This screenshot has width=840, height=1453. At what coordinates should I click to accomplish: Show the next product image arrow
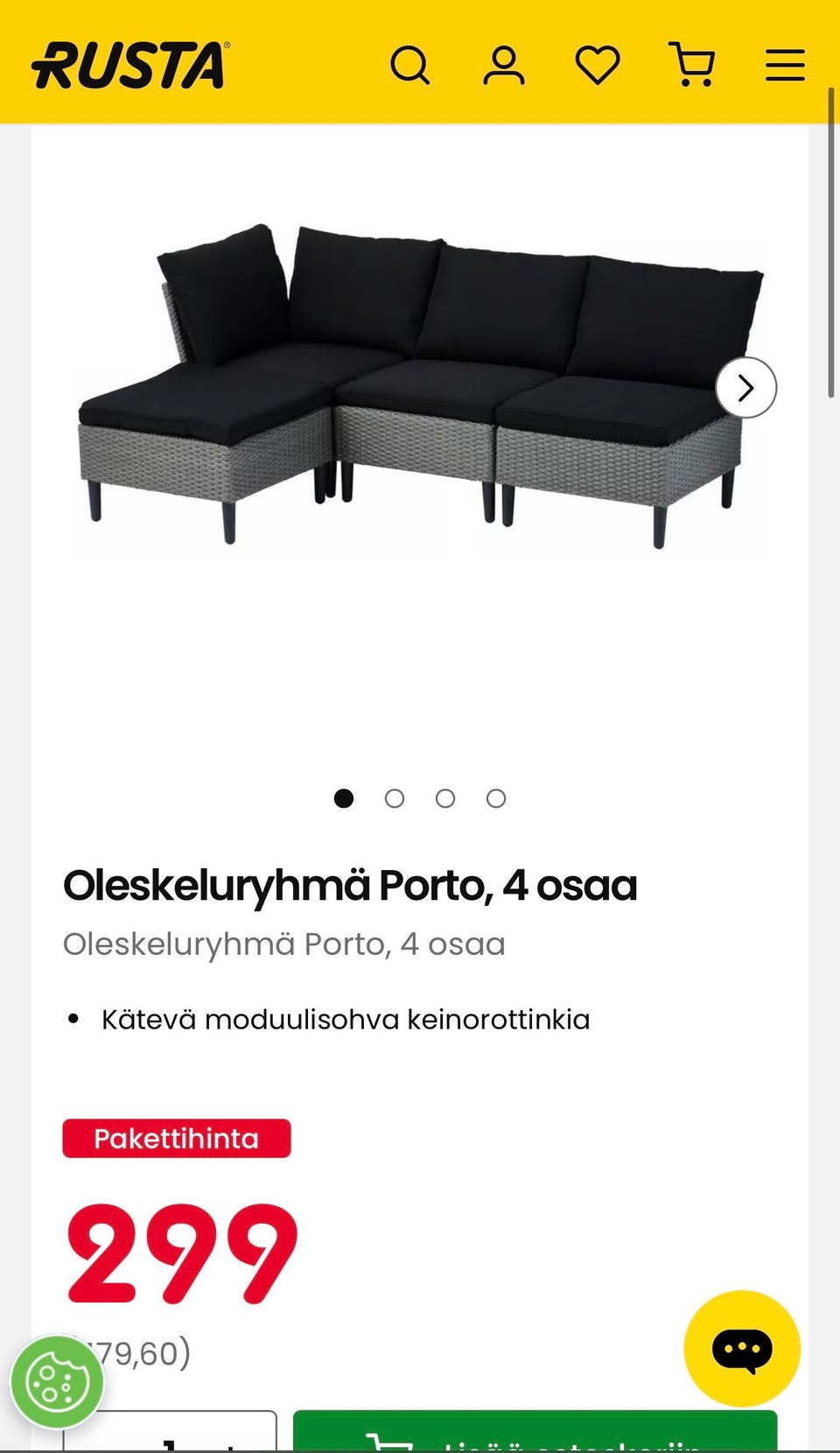coord(745,388)
